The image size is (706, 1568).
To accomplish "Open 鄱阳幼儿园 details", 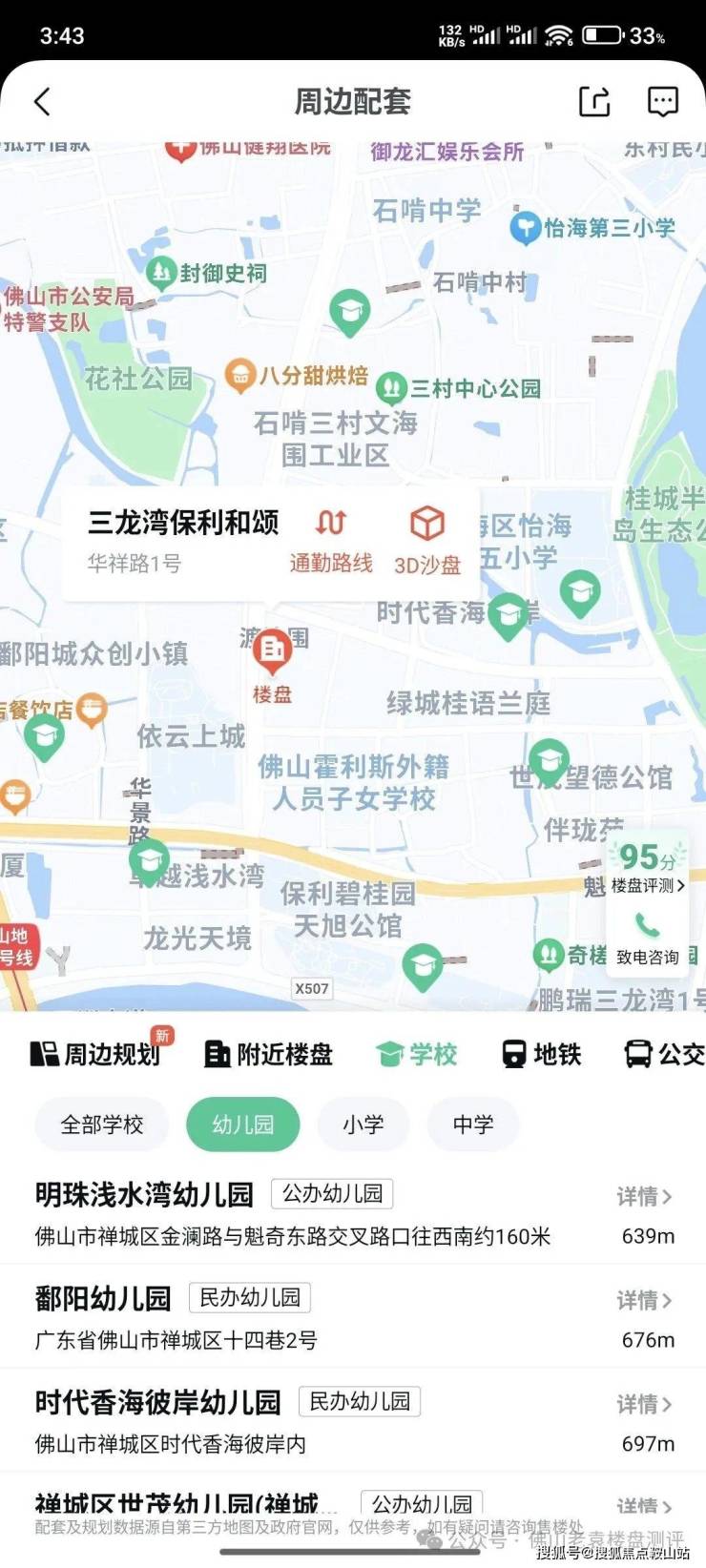I will click(644, 1300).
